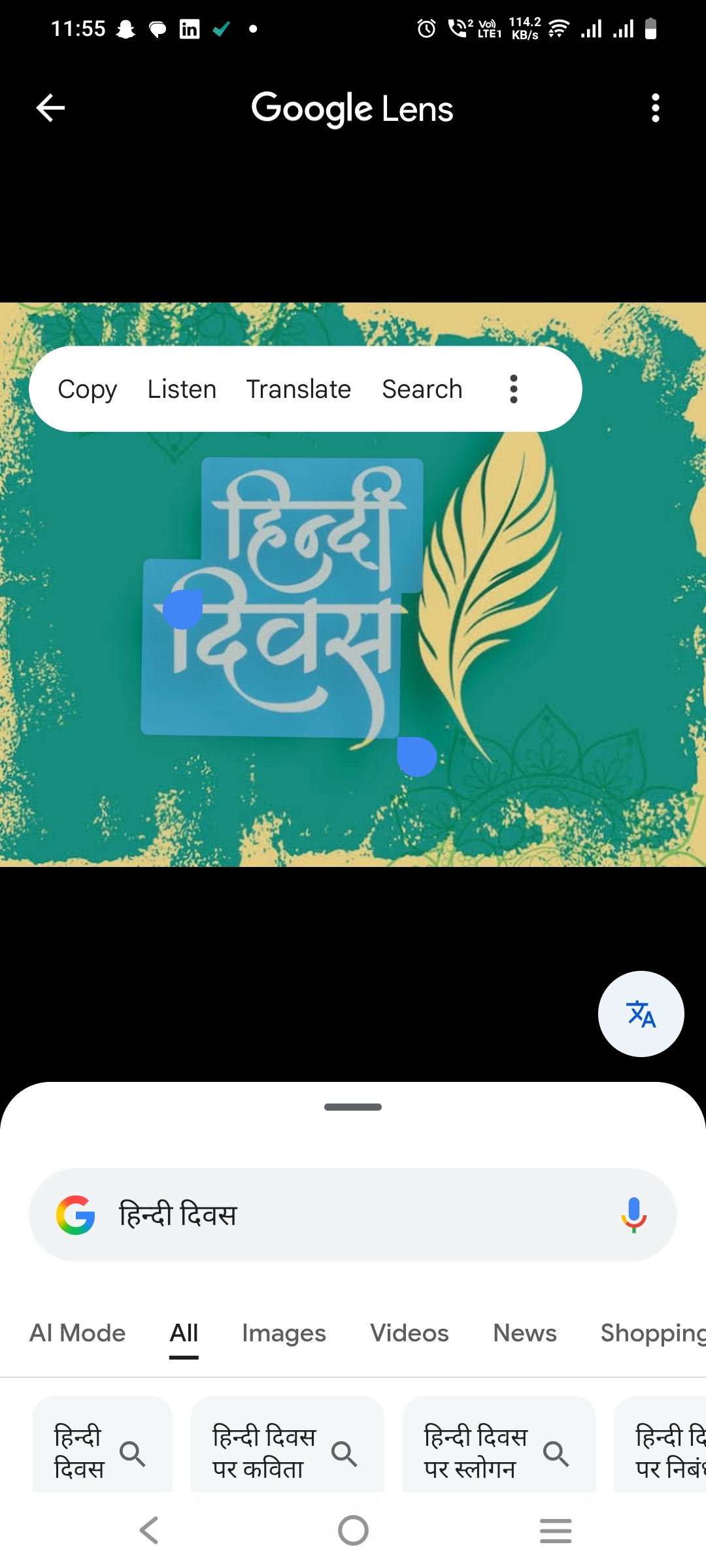This screenshot has height=1568, width=706.
Task: Tap the system home button
Action: pos(353,1530)
